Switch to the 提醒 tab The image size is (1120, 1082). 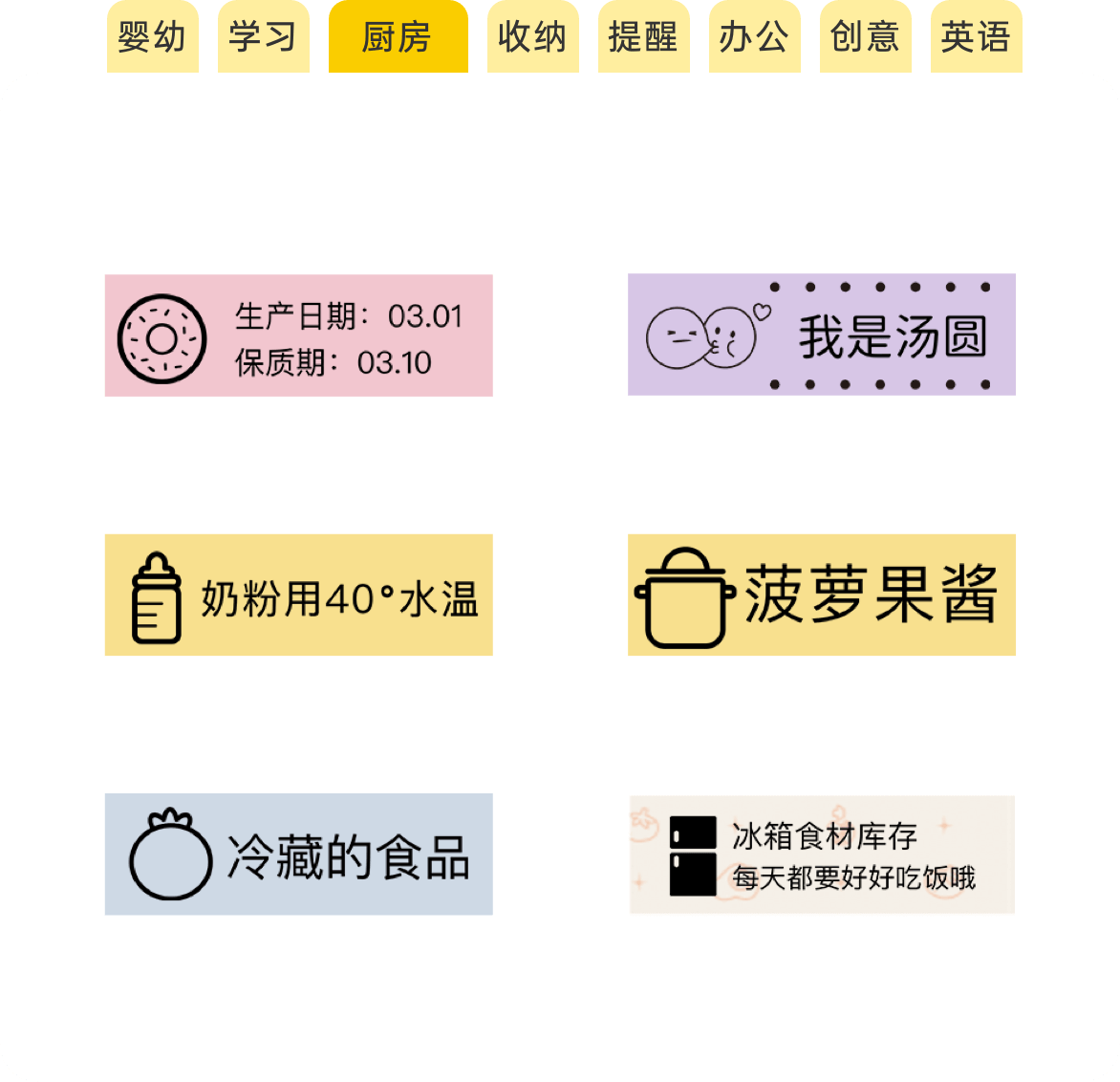coord(643,37)
